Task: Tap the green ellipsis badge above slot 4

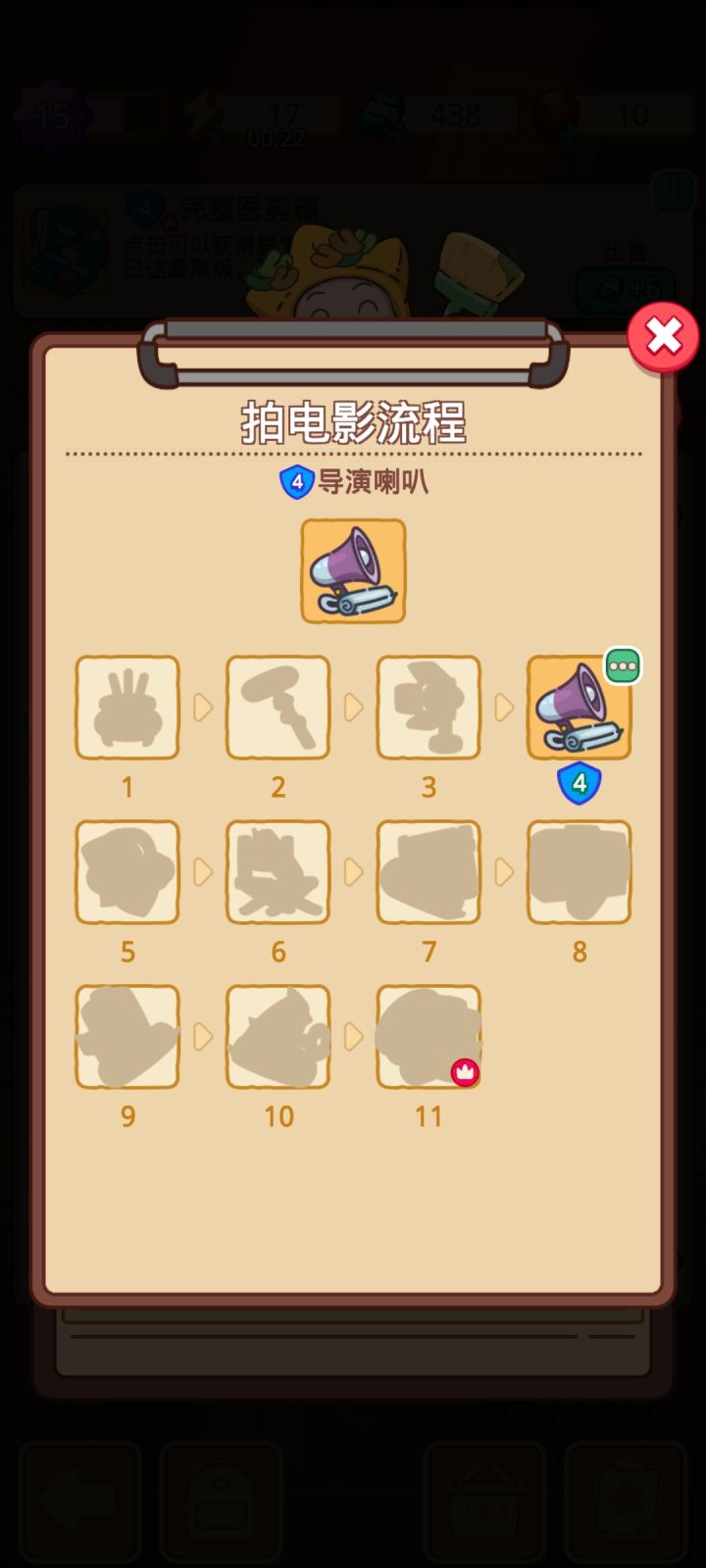Action: tap(624, 665)
